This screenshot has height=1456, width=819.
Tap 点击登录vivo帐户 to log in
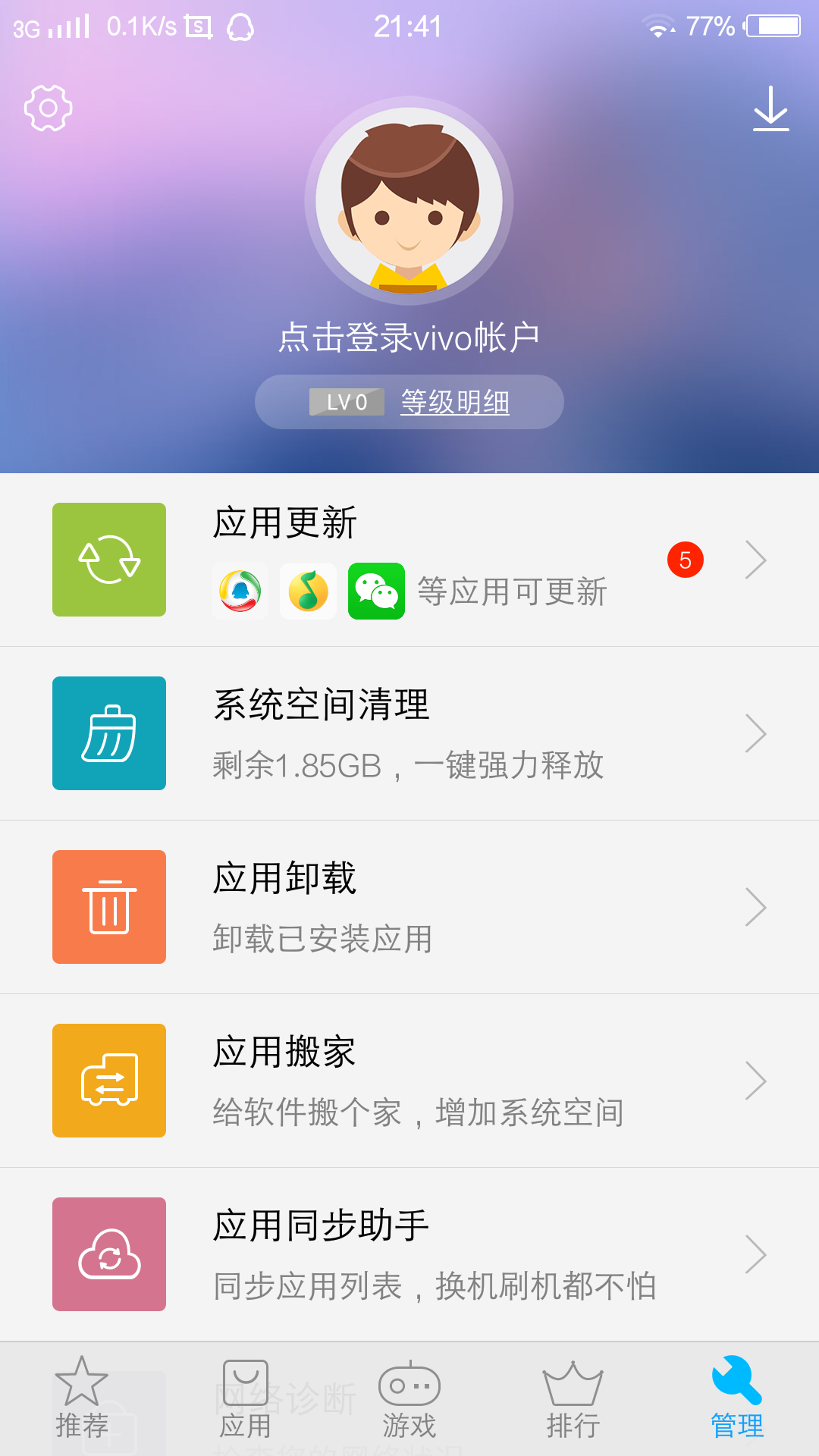coord(409,334)
